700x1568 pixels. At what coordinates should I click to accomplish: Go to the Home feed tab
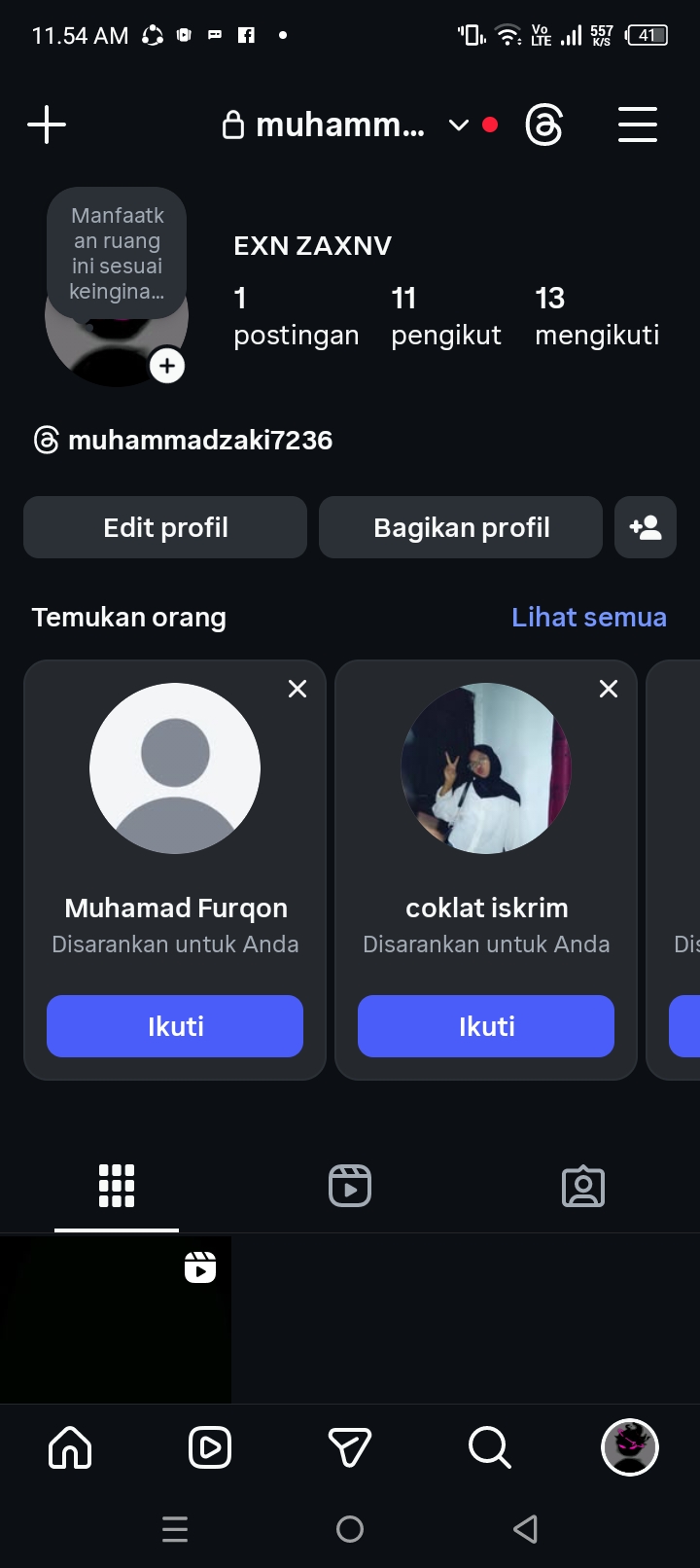click(x=70, y=1447)
